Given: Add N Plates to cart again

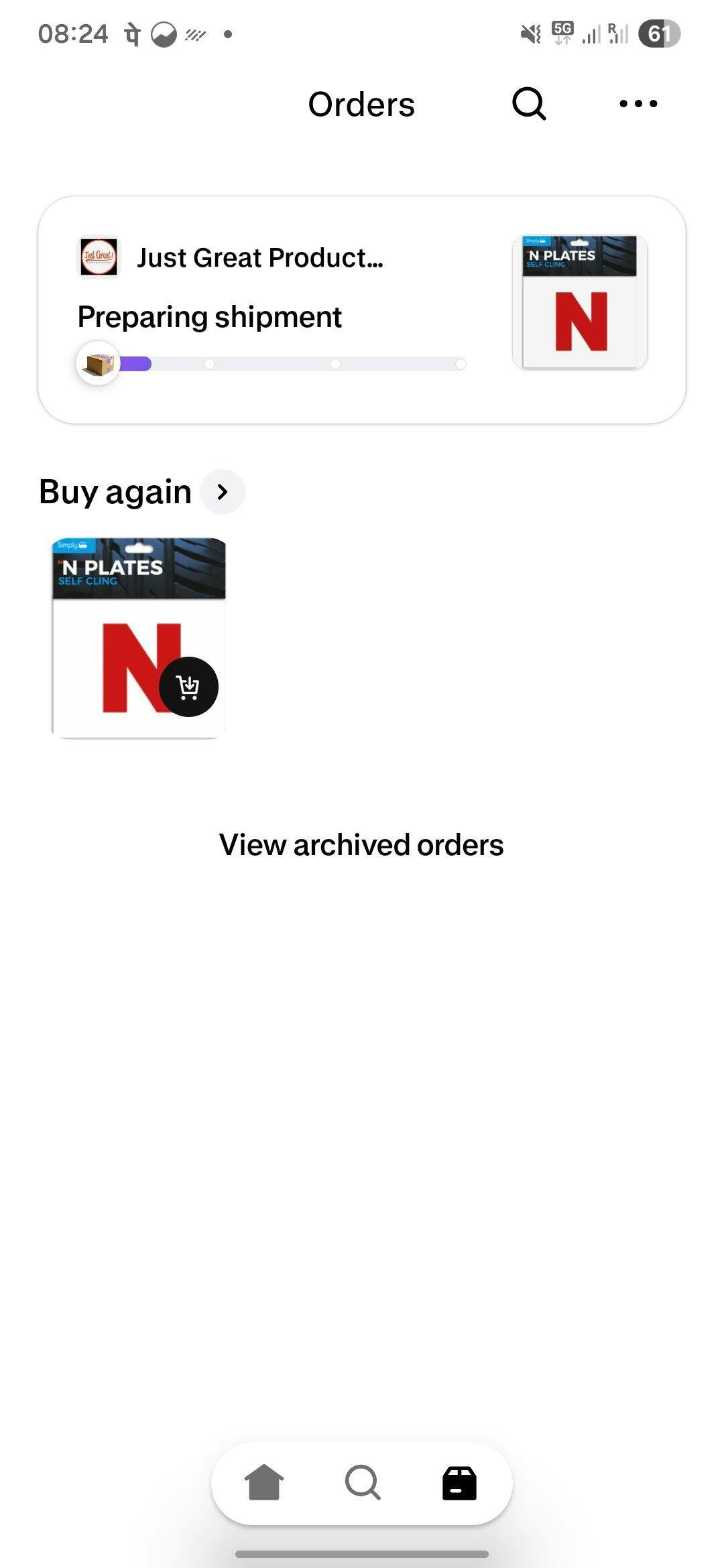Looking at the screenshot, I should 188,687.
